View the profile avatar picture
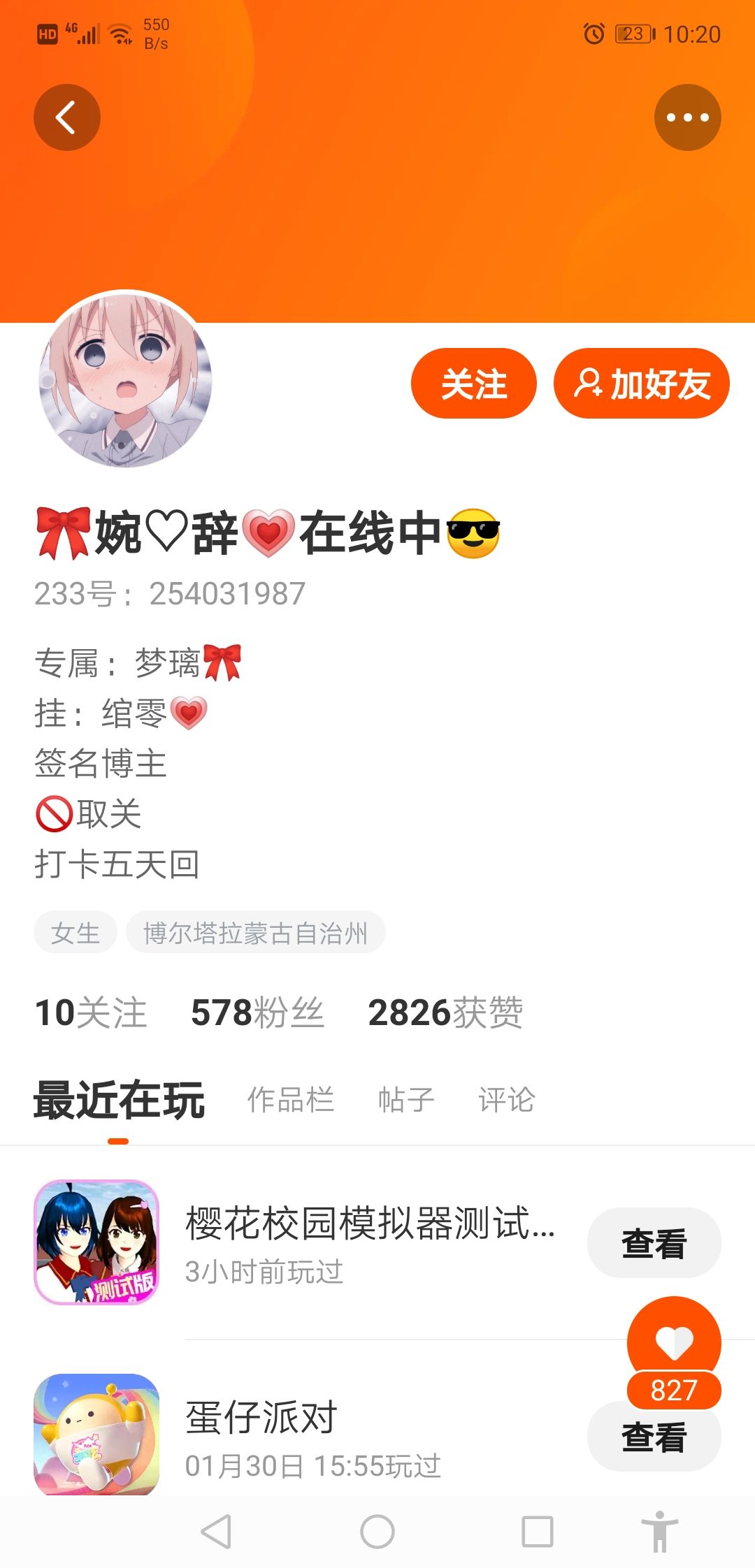This screenshot has width=755, height=1568. (125, 380)
